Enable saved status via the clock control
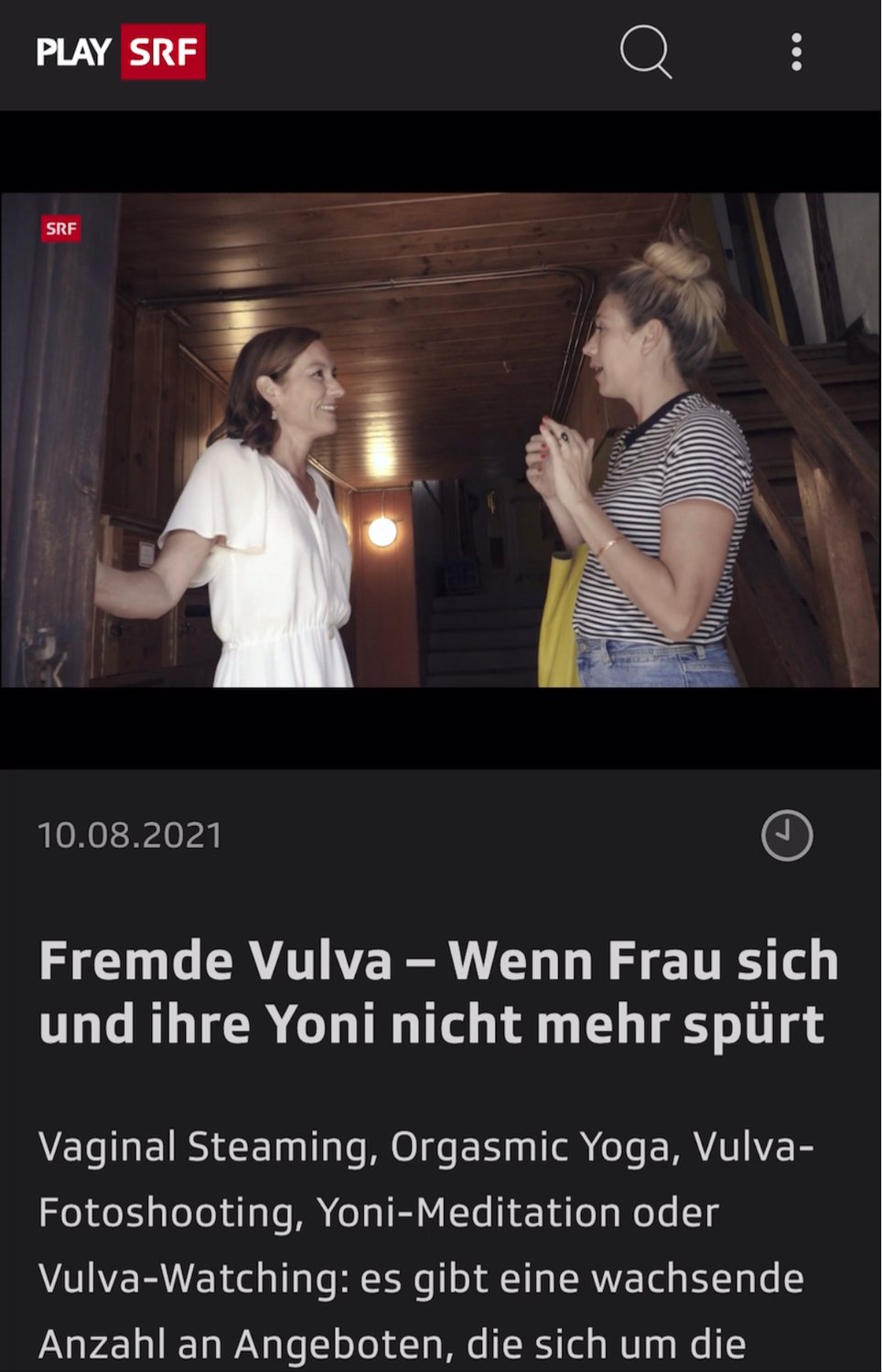This screenshot has width=882, height=1372. pos(789,833)
